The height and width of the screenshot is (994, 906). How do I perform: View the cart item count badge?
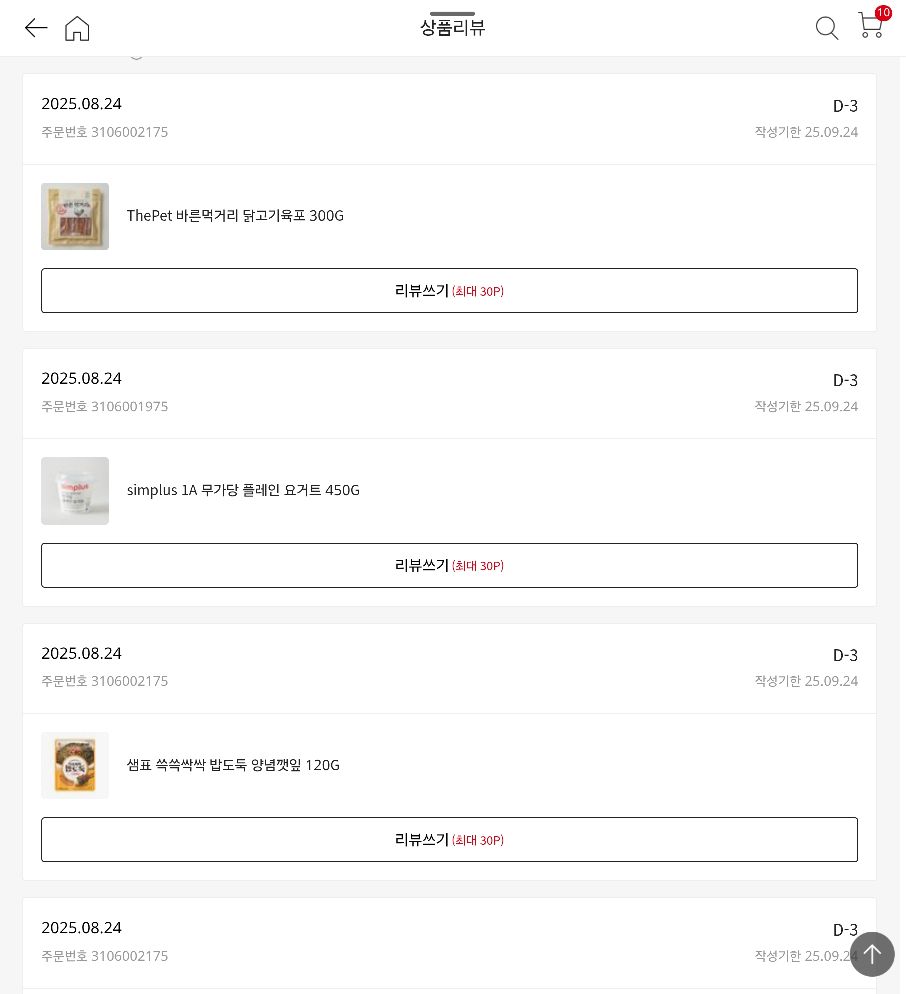point(883,13)
